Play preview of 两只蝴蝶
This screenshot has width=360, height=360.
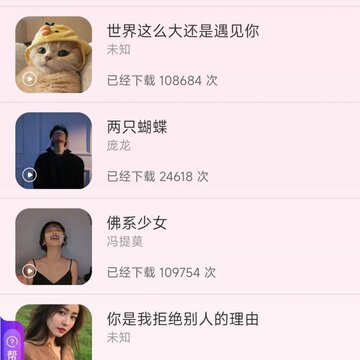(x=29, y=175)
